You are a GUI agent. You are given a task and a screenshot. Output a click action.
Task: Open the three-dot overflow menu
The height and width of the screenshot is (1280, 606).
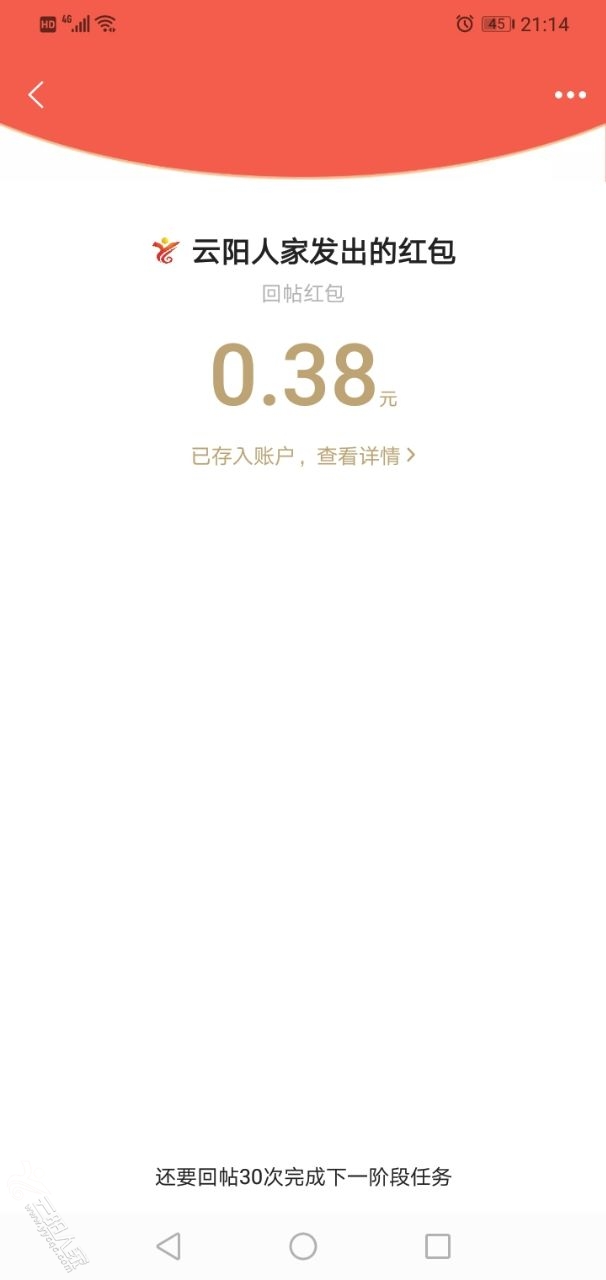[570, 95]
